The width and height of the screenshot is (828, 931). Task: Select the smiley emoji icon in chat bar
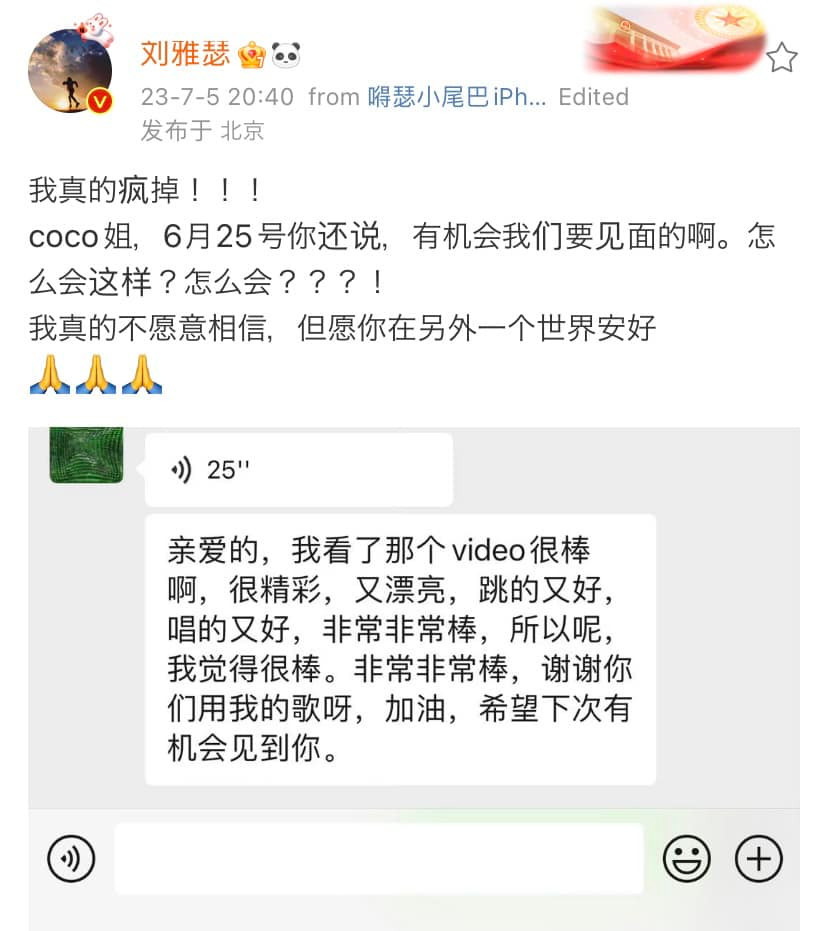tap(687, 858)
